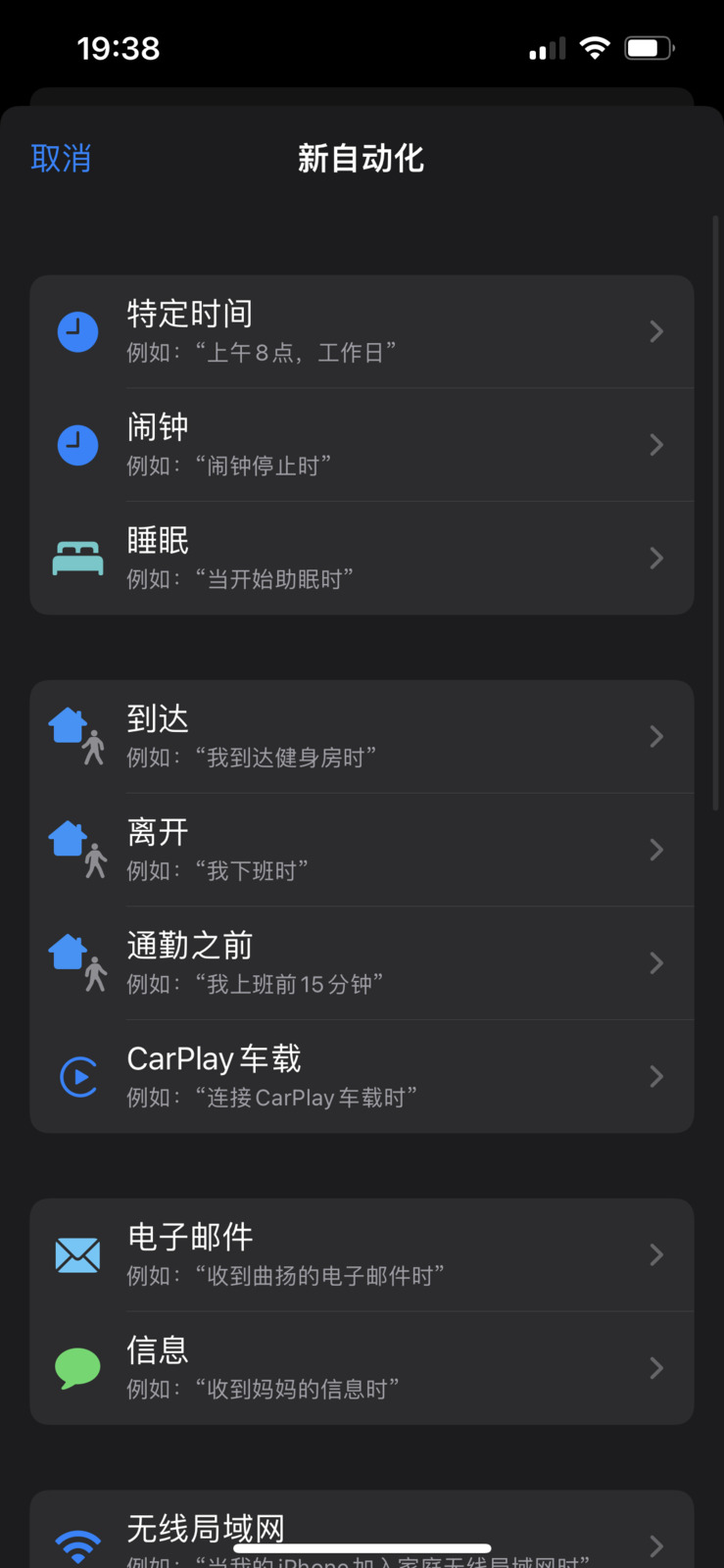The width and height of the screenshot is (724, 1568).
Task: Select the home departure icon beside 离开
Action: coord(77,849)
